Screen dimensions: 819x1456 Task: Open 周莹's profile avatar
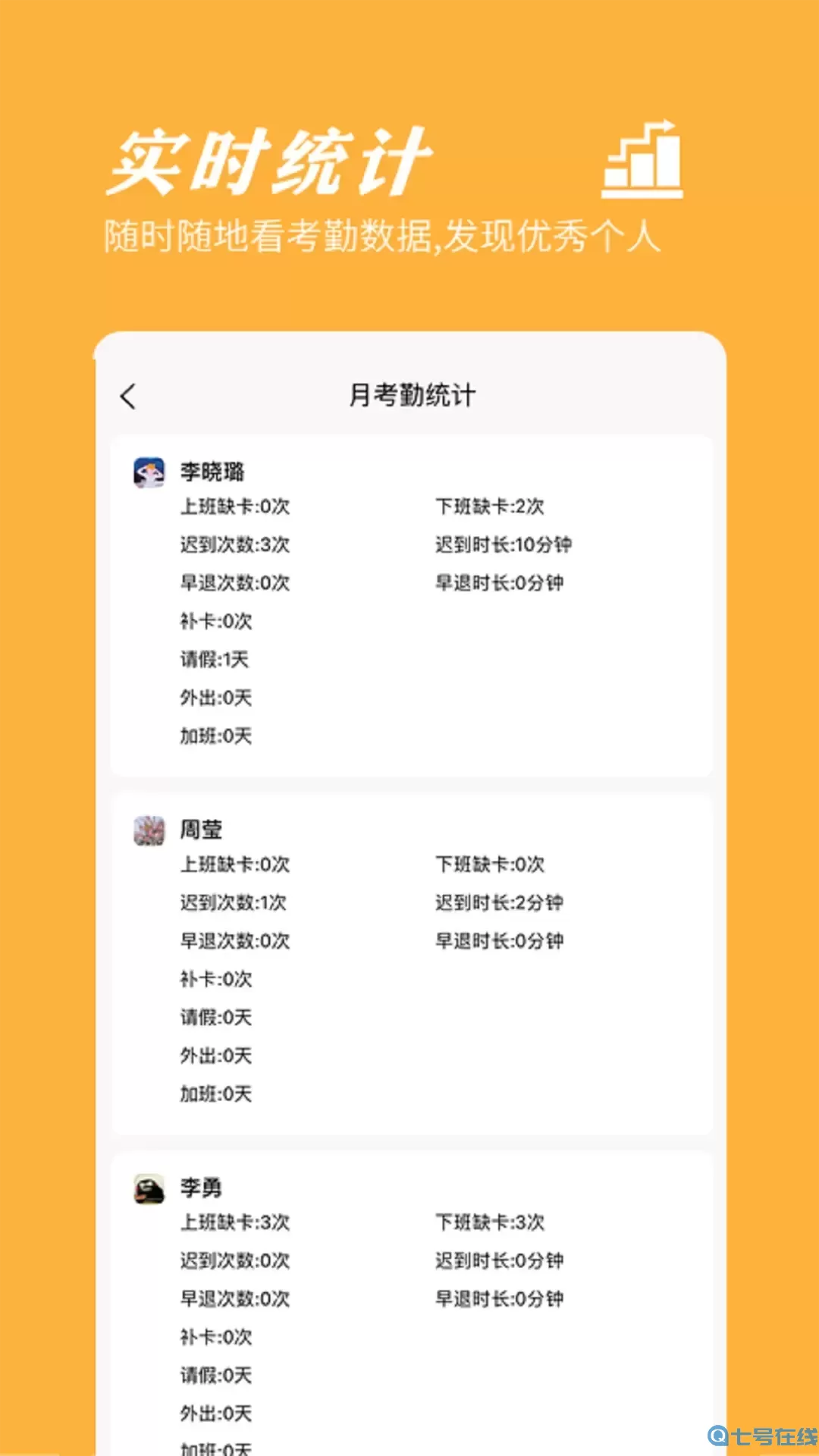click(149, 830)
